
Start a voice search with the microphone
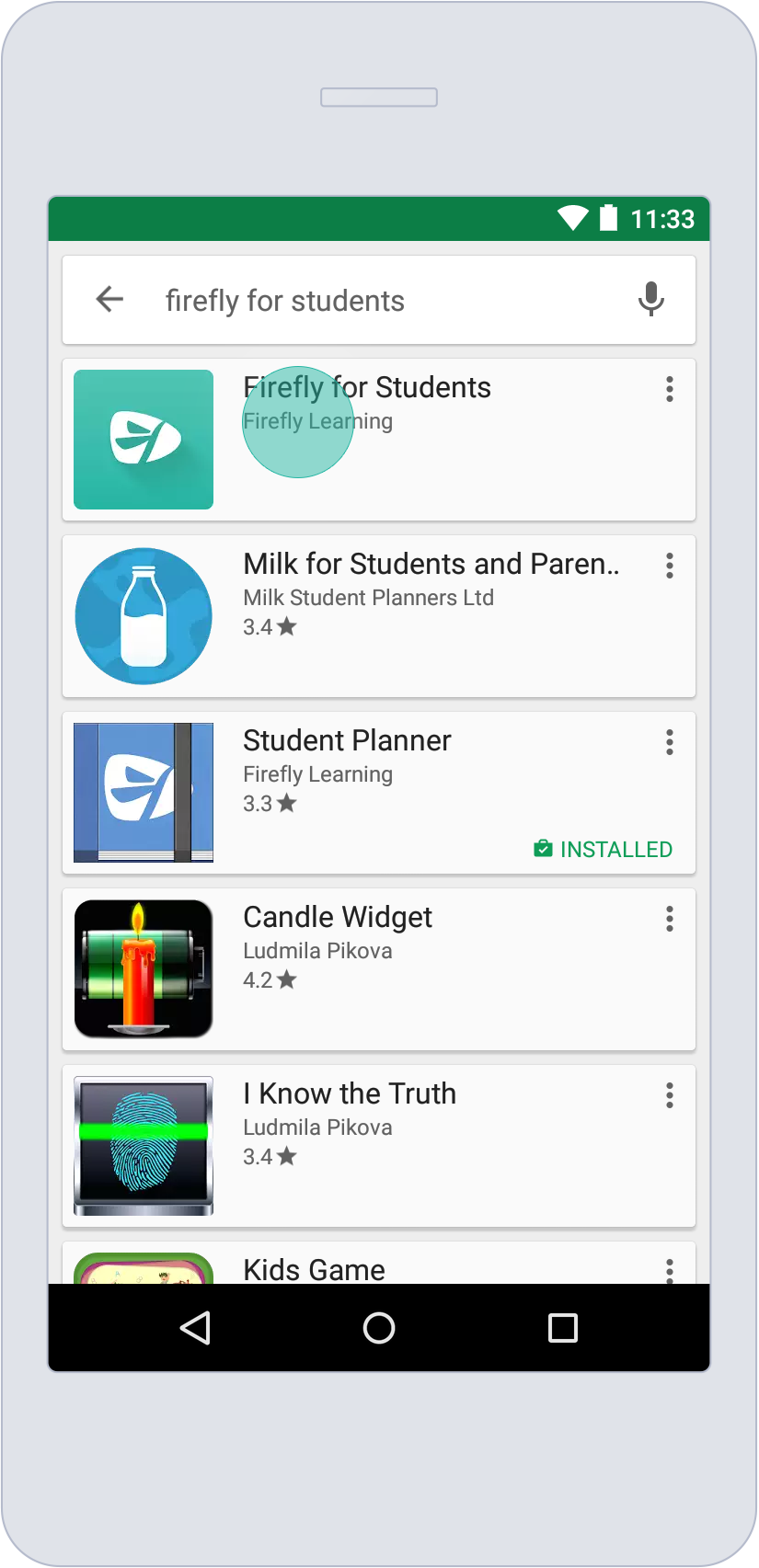pyautogui.click(x=651, y=299)
